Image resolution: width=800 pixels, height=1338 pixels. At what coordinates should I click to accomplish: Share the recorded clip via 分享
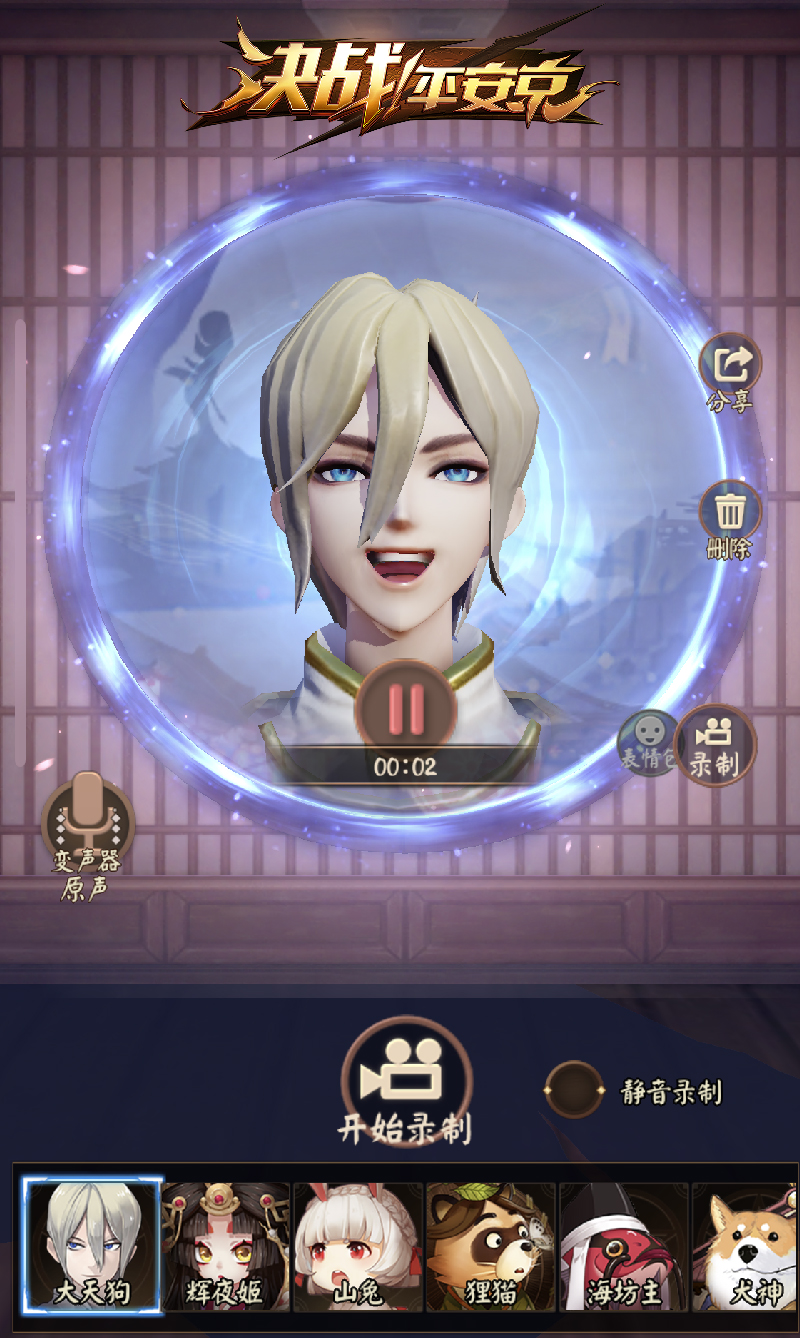[730, 365]
